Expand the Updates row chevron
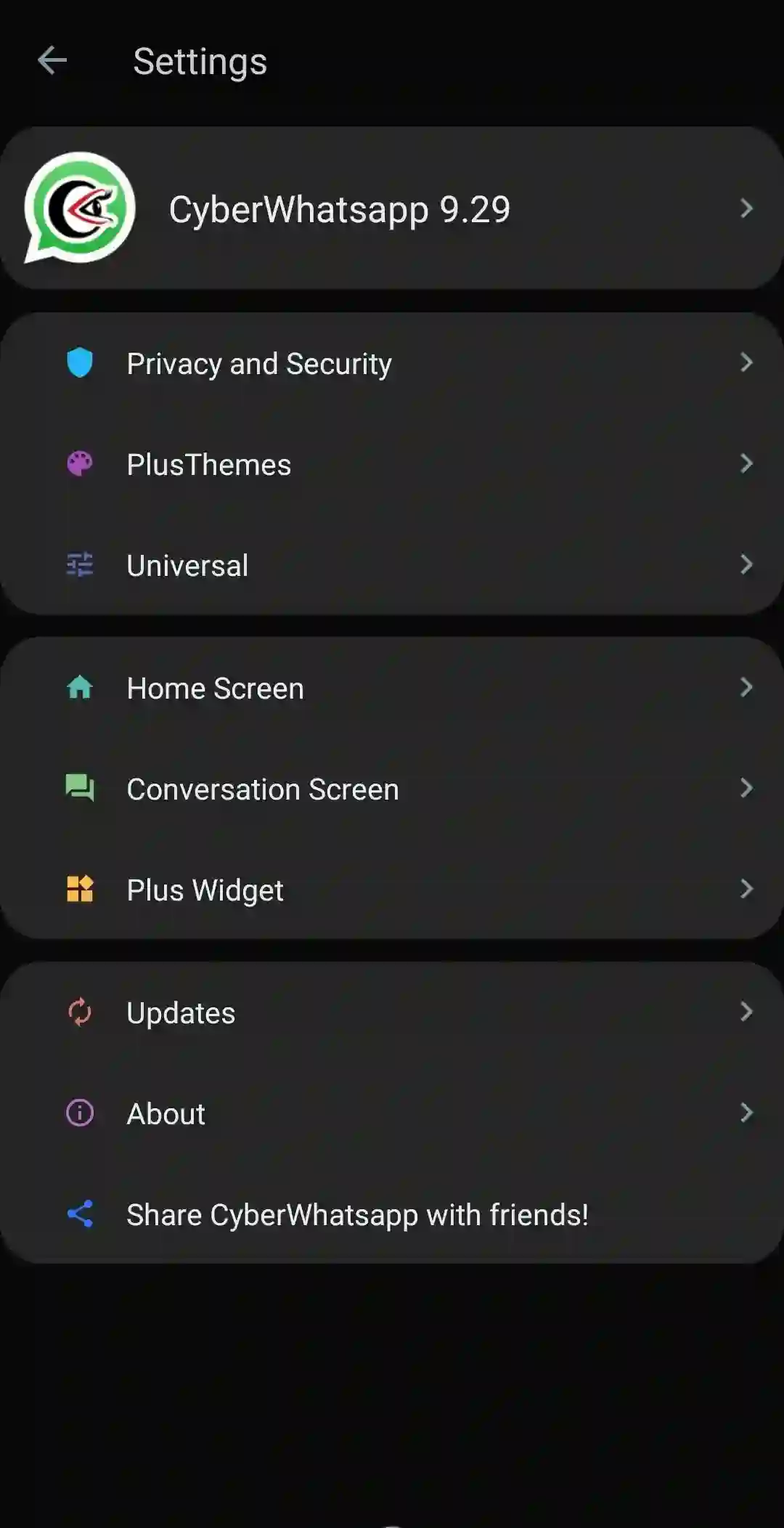Screen dimensions: 784x1528 pos(747,1011)
